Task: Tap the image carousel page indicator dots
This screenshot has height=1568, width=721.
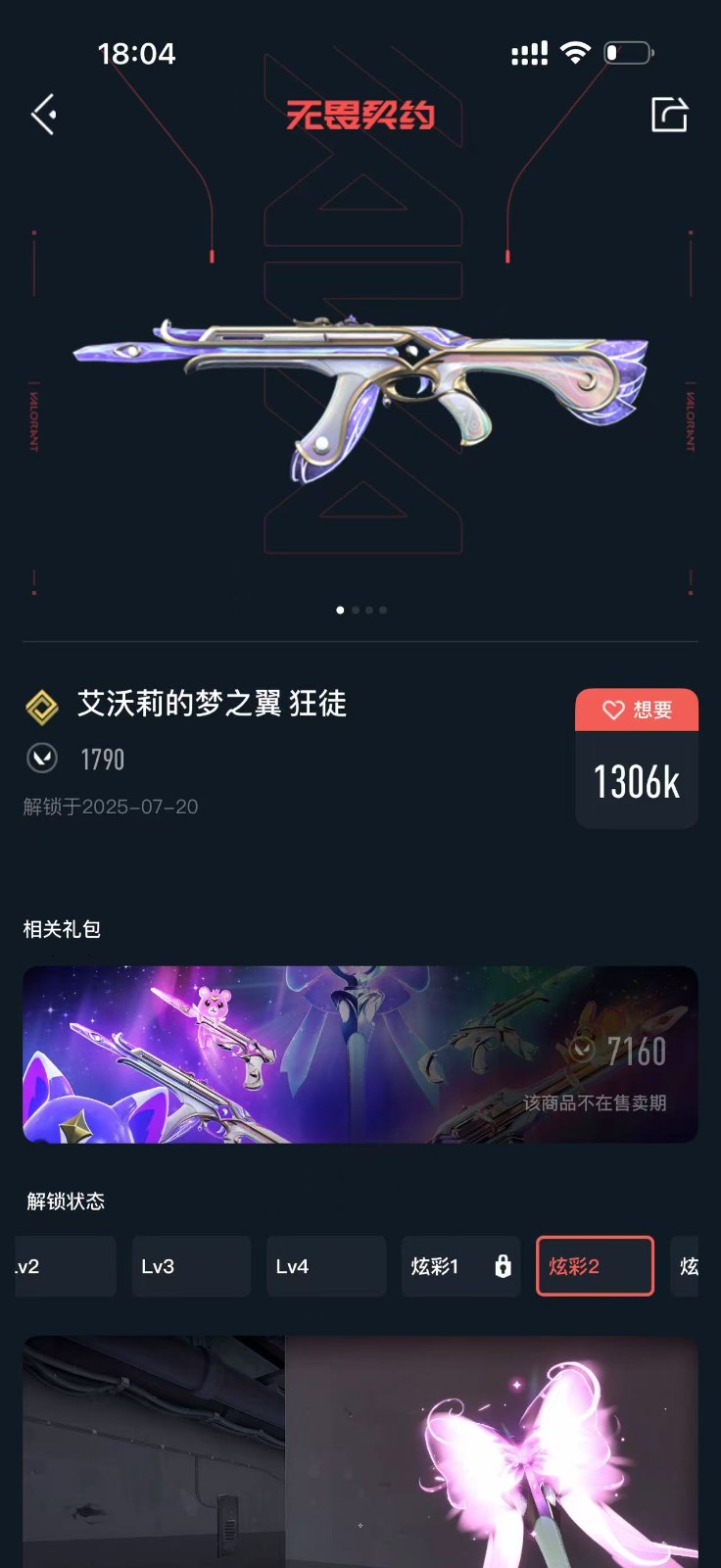Action: click(361, 610)
